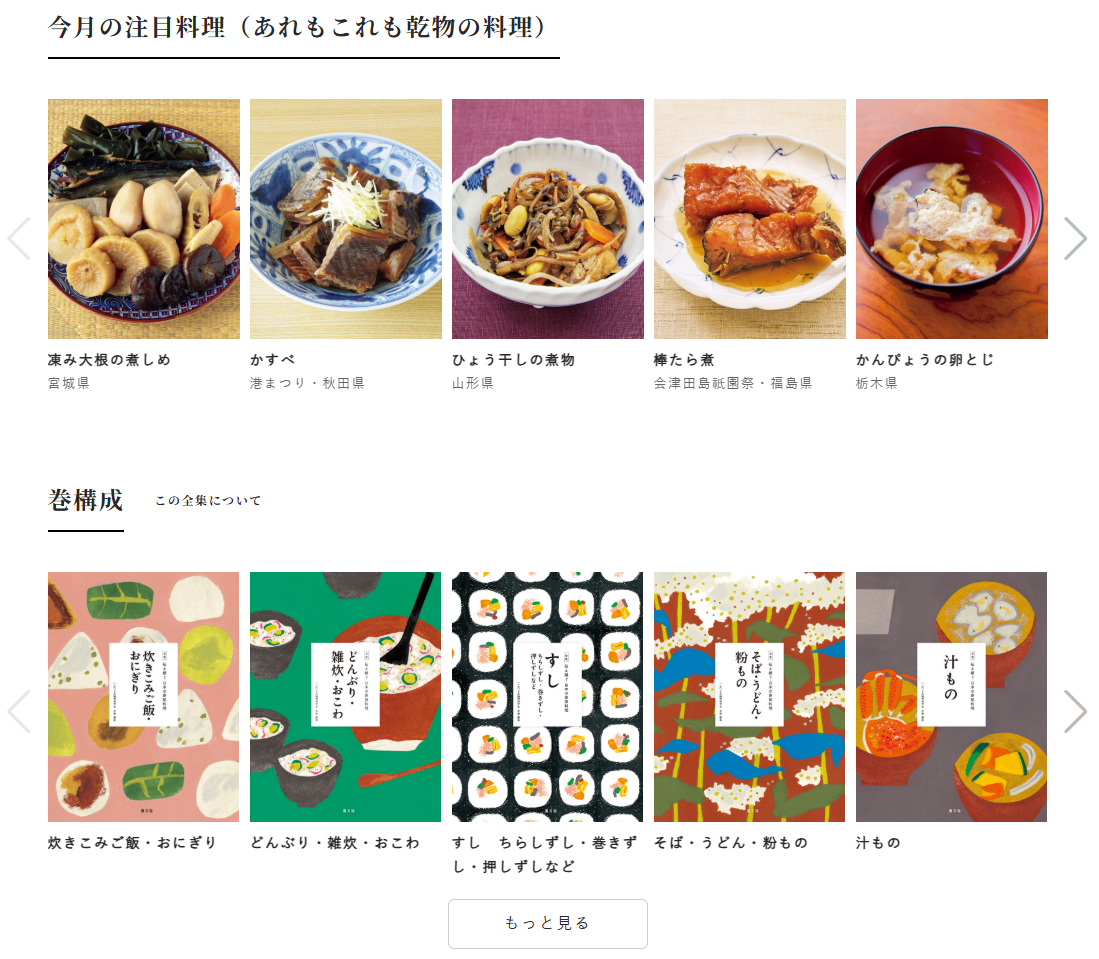Open the そば・うどん・粉もの volume
1099x959 pixels.
(x=750, y=697)
